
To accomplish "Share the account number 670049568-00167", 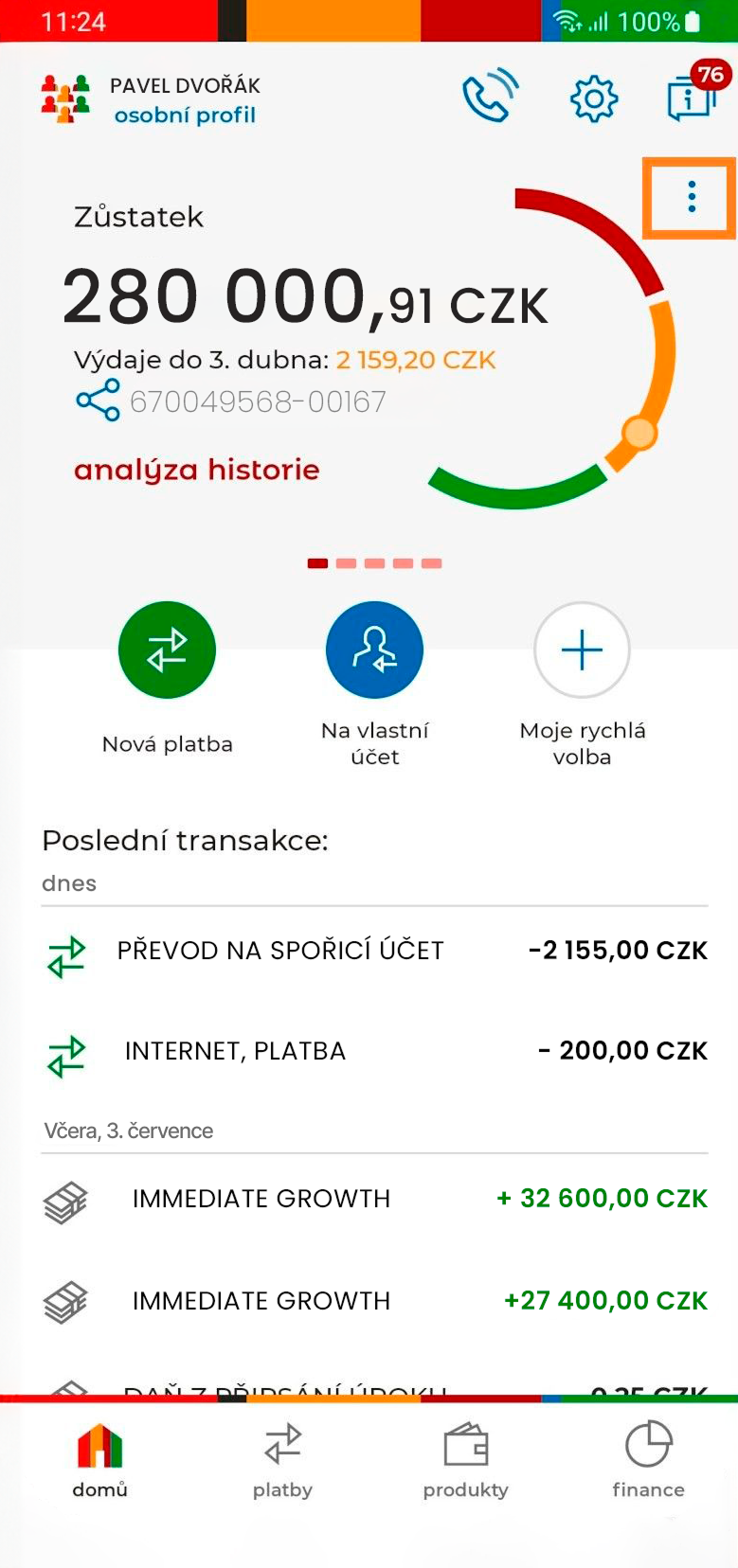I will point(99,401).
